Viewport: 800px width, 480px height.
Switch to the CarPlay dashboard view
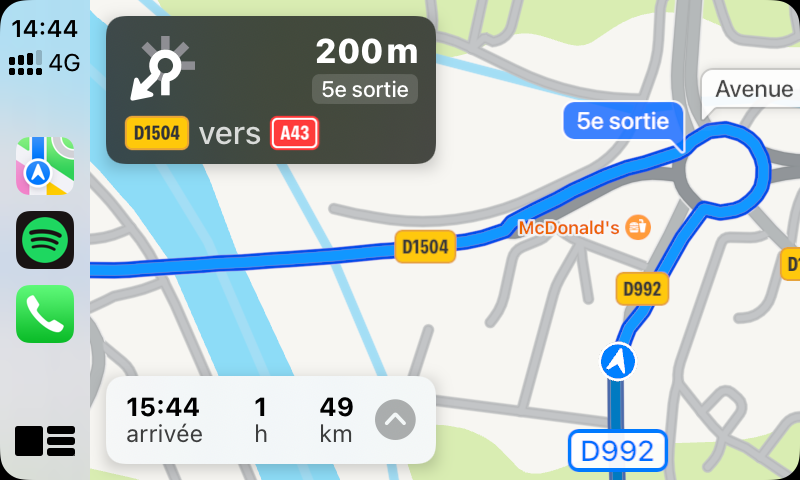(45, 440)
